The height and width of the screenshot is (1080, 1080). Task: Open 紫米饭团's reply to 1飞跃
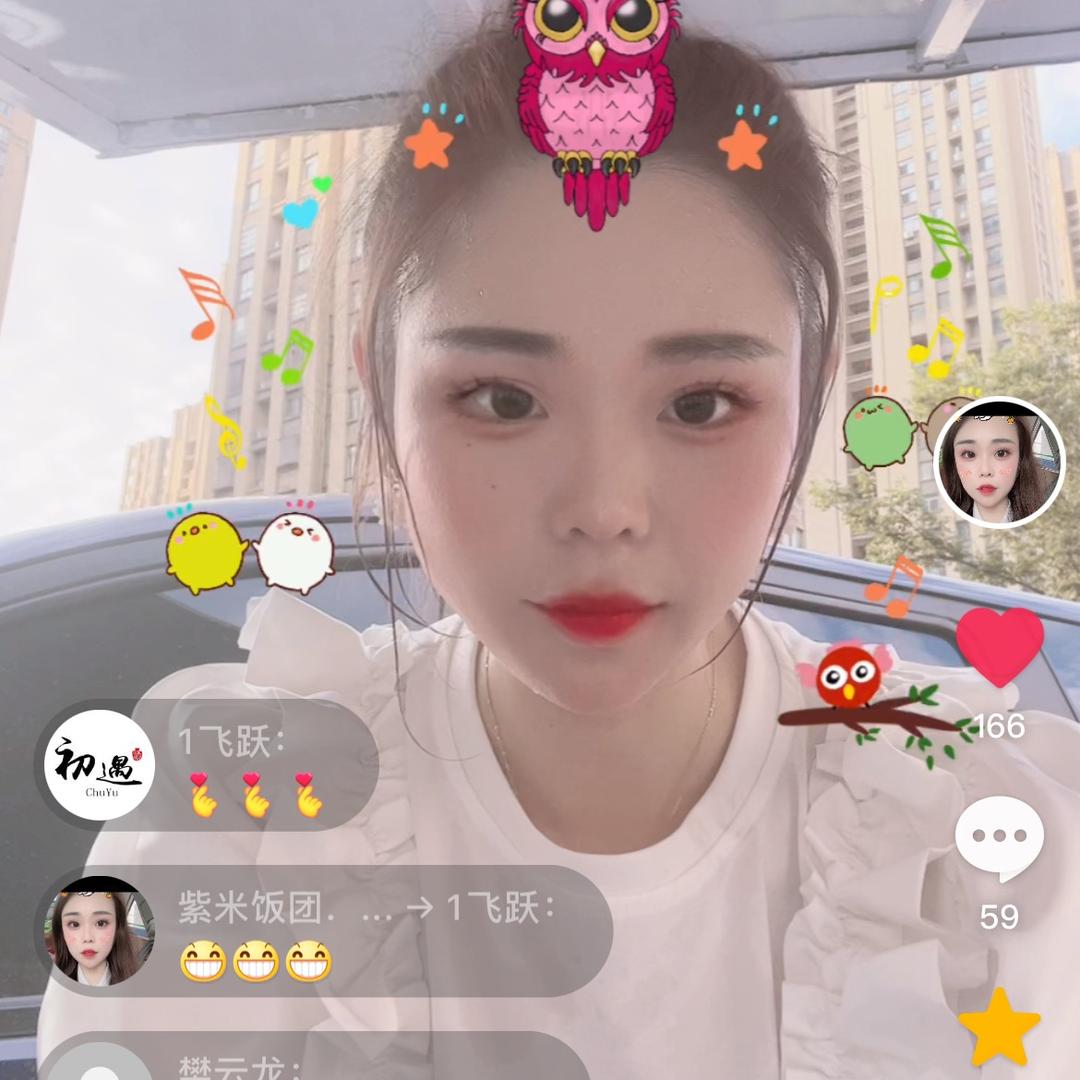pos(370,932)
